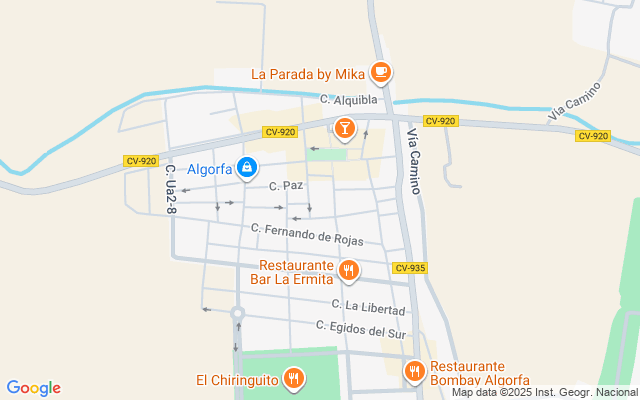Select El Chiringuito restaurant pin

[293, 380]
